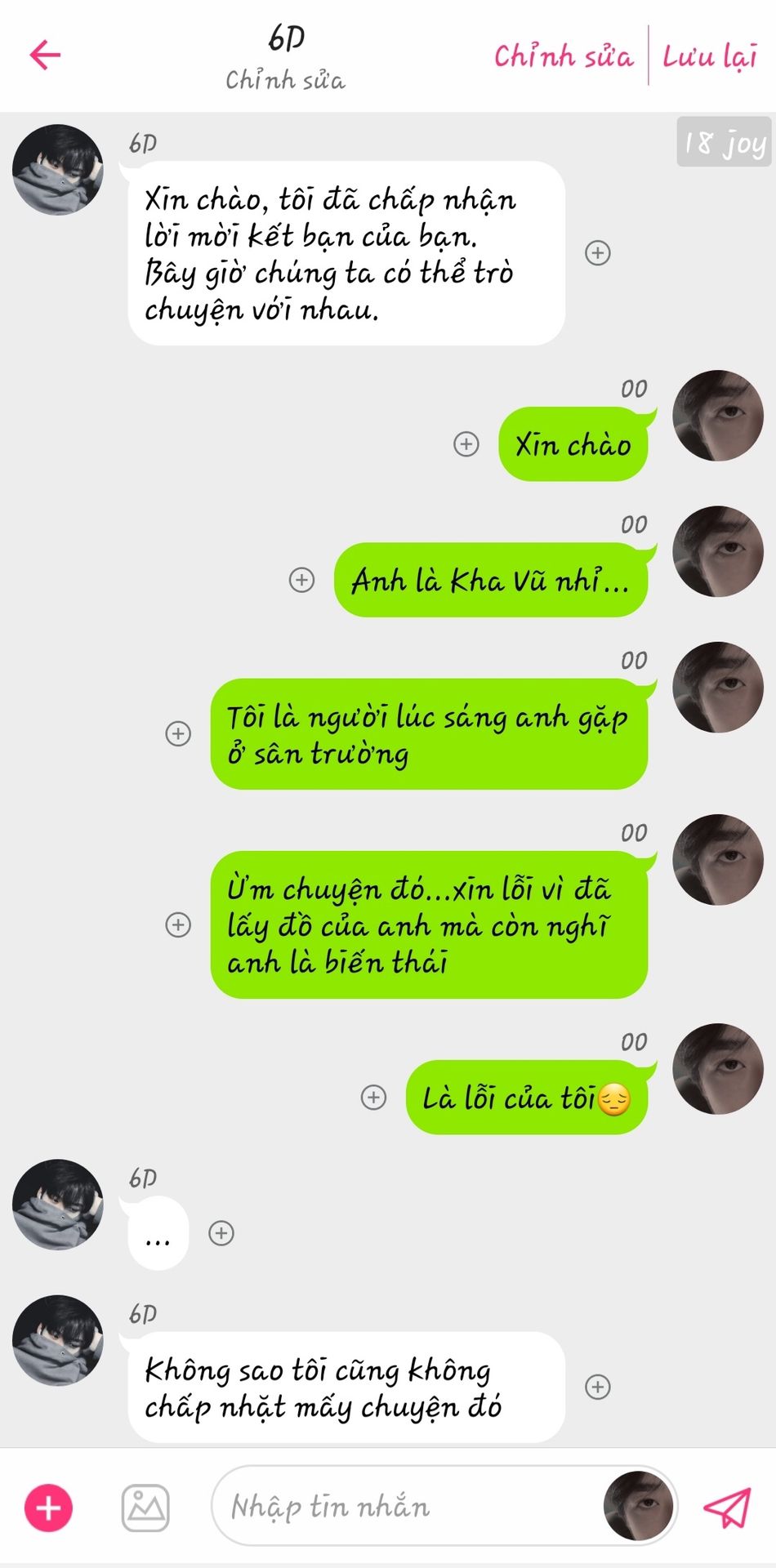Tap plus icon beside the 'đã chấp nhận' greeting
Image resolution: width=776 pixels, height=1568 pixels.
coord(598,253)
